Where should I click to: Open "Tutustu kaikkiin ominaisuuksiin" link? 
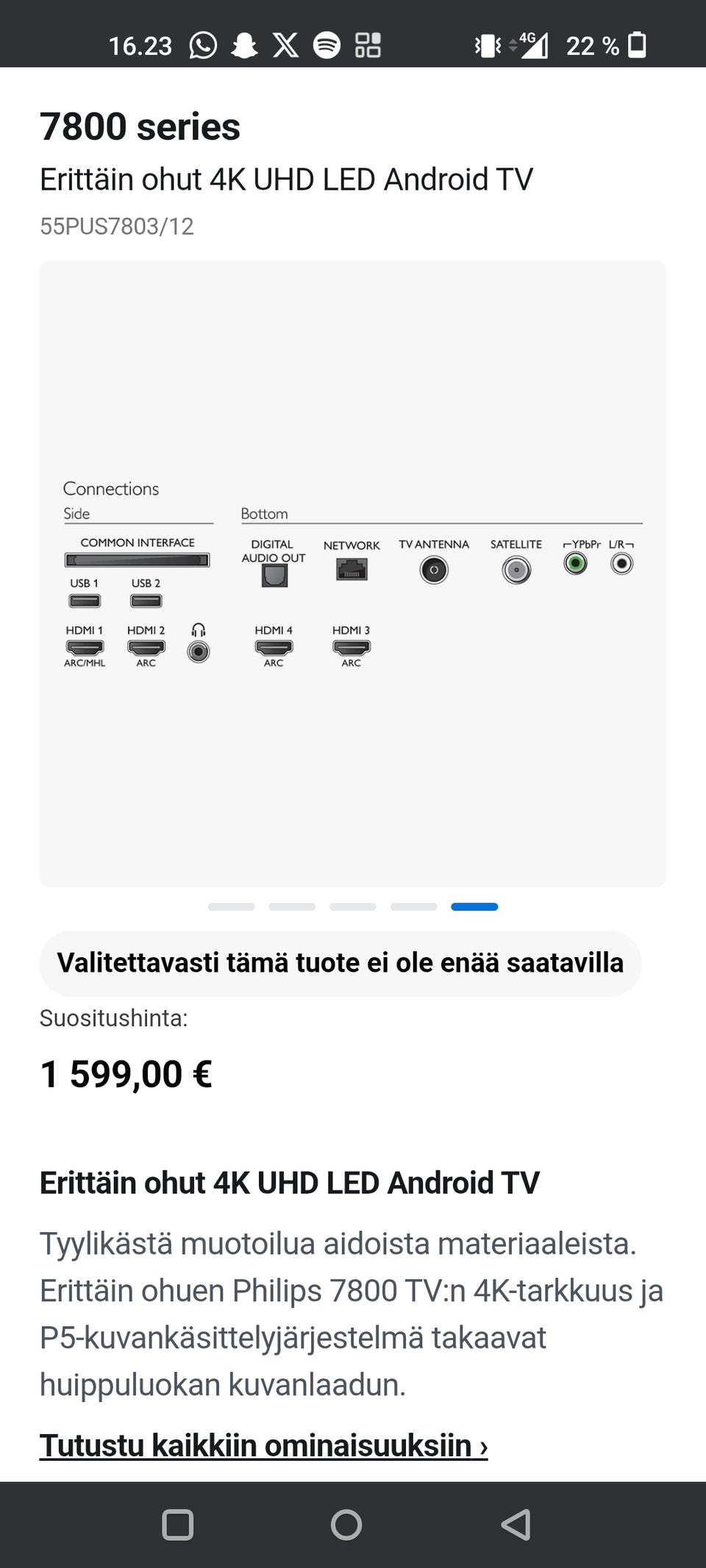263,1445
